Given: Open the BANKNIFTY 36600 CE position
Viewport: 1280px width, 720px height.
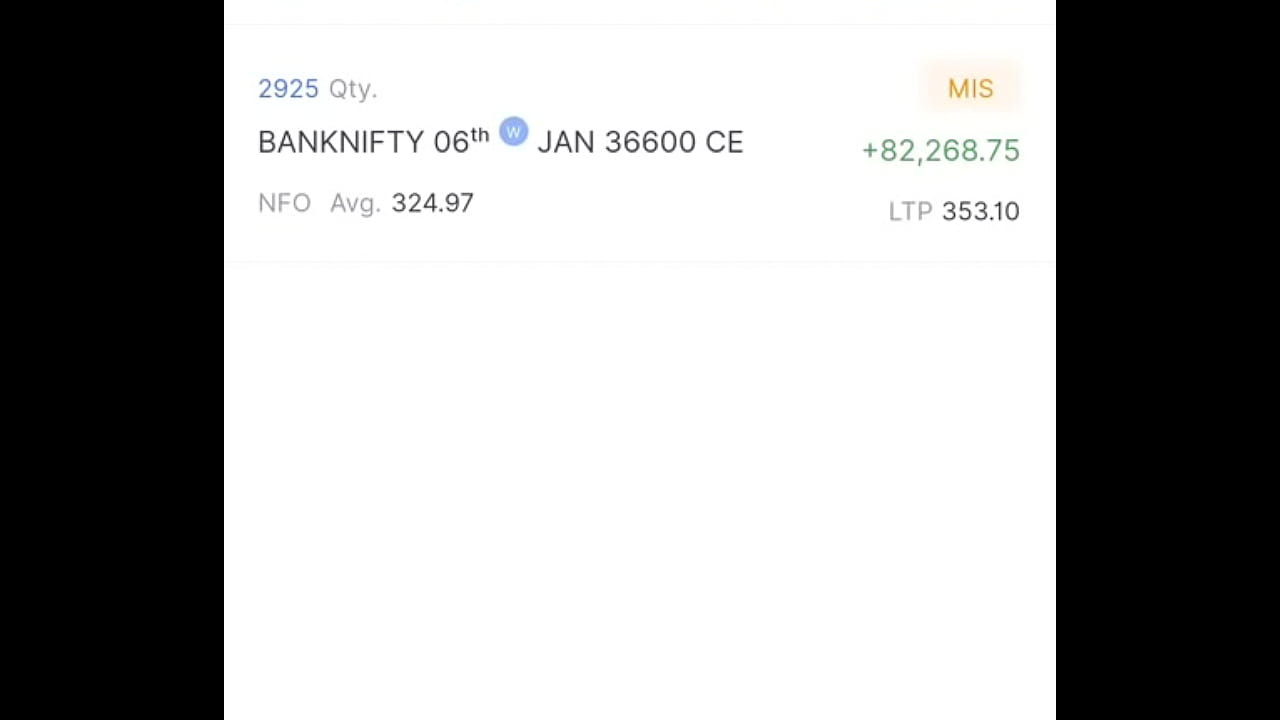Looking at the screenshot, I should coord(500,143).
